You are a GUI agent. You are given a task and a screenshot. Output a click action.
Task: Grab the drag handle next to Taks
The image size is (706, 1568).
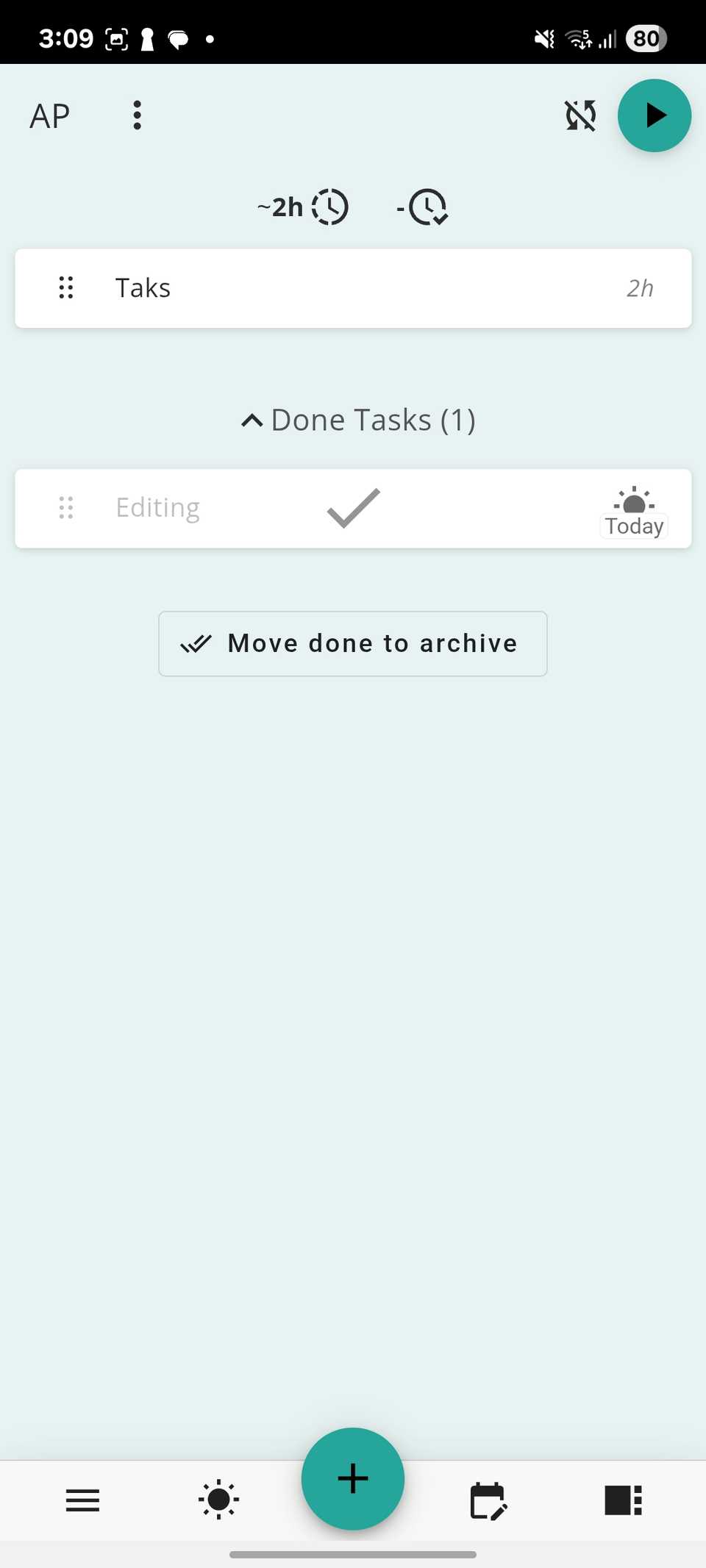[65, 287]
